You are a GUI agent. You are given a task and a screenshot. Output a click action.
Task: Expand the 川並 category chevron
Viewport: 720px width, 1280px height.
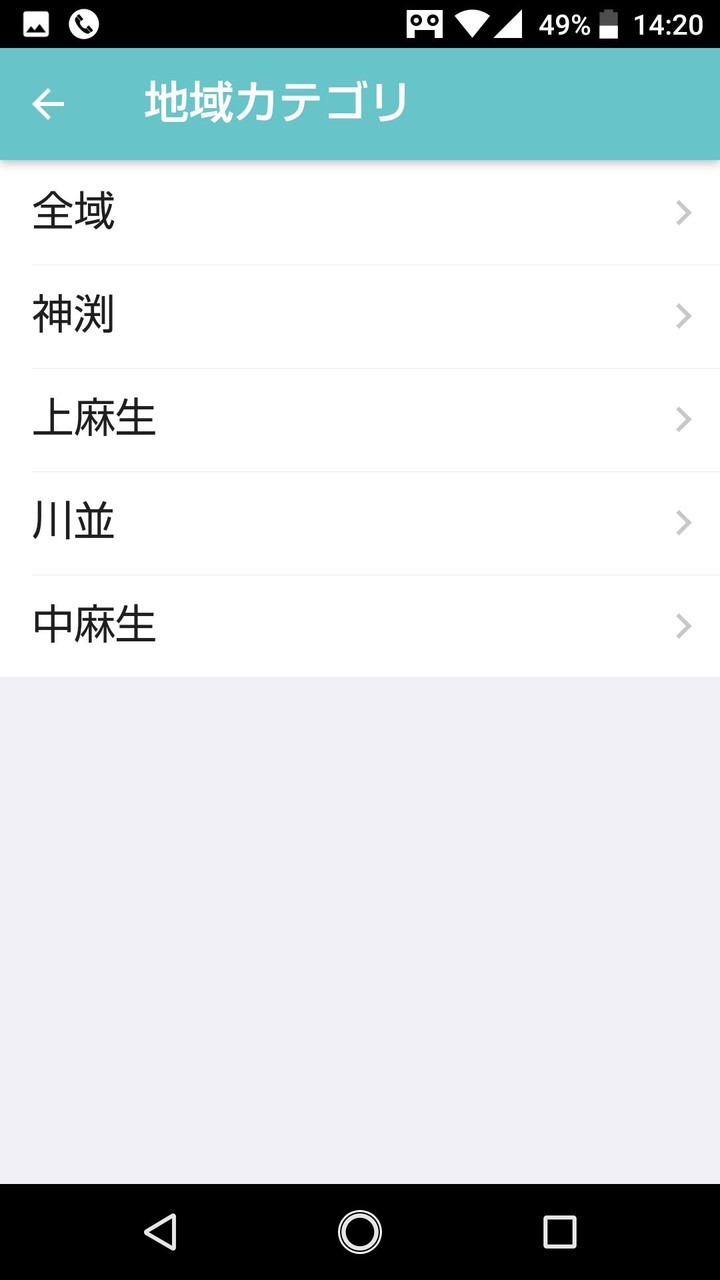pyautogui.click(x=682, y=523)
